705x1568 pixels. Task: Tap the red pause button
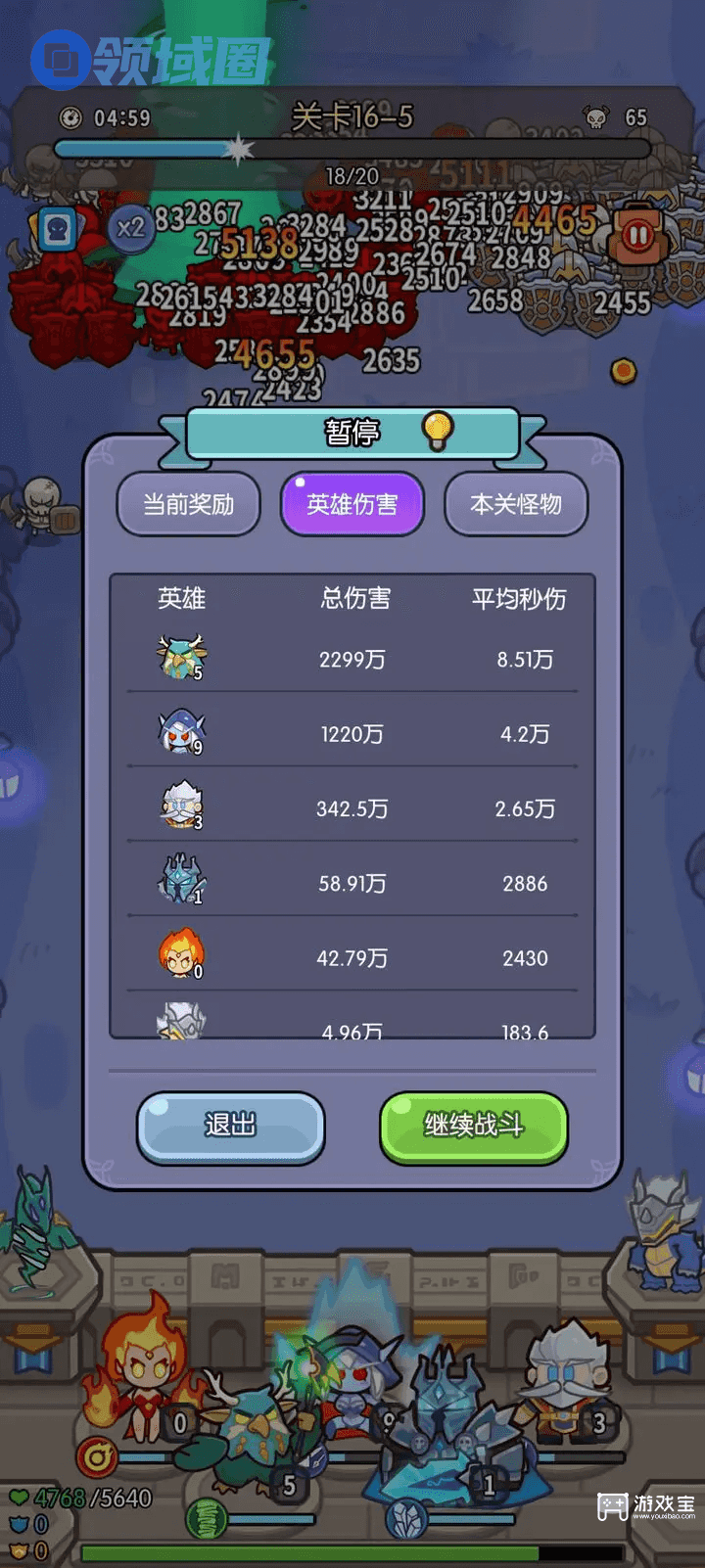click(638, 235)
